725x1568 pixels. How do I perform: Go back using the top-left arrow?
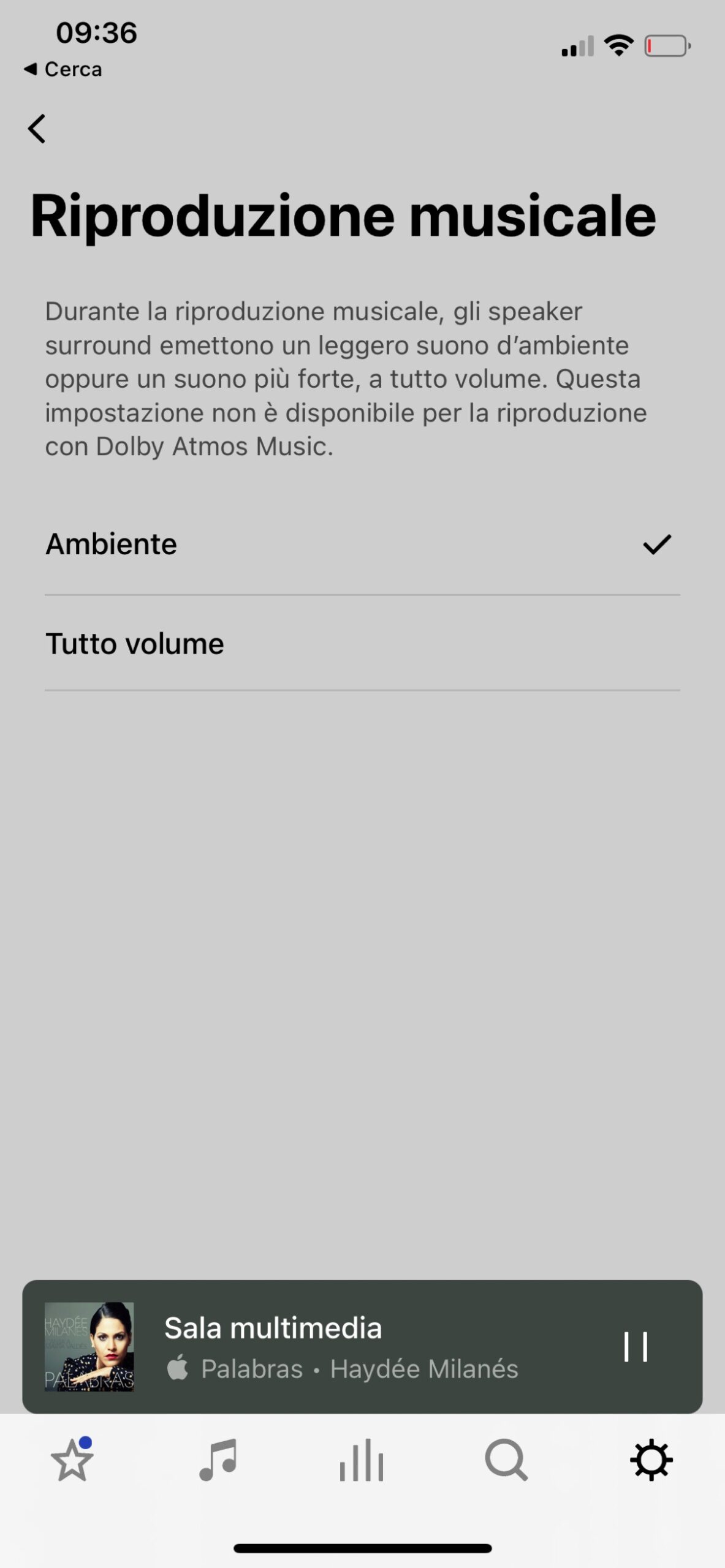click(37, 129)
